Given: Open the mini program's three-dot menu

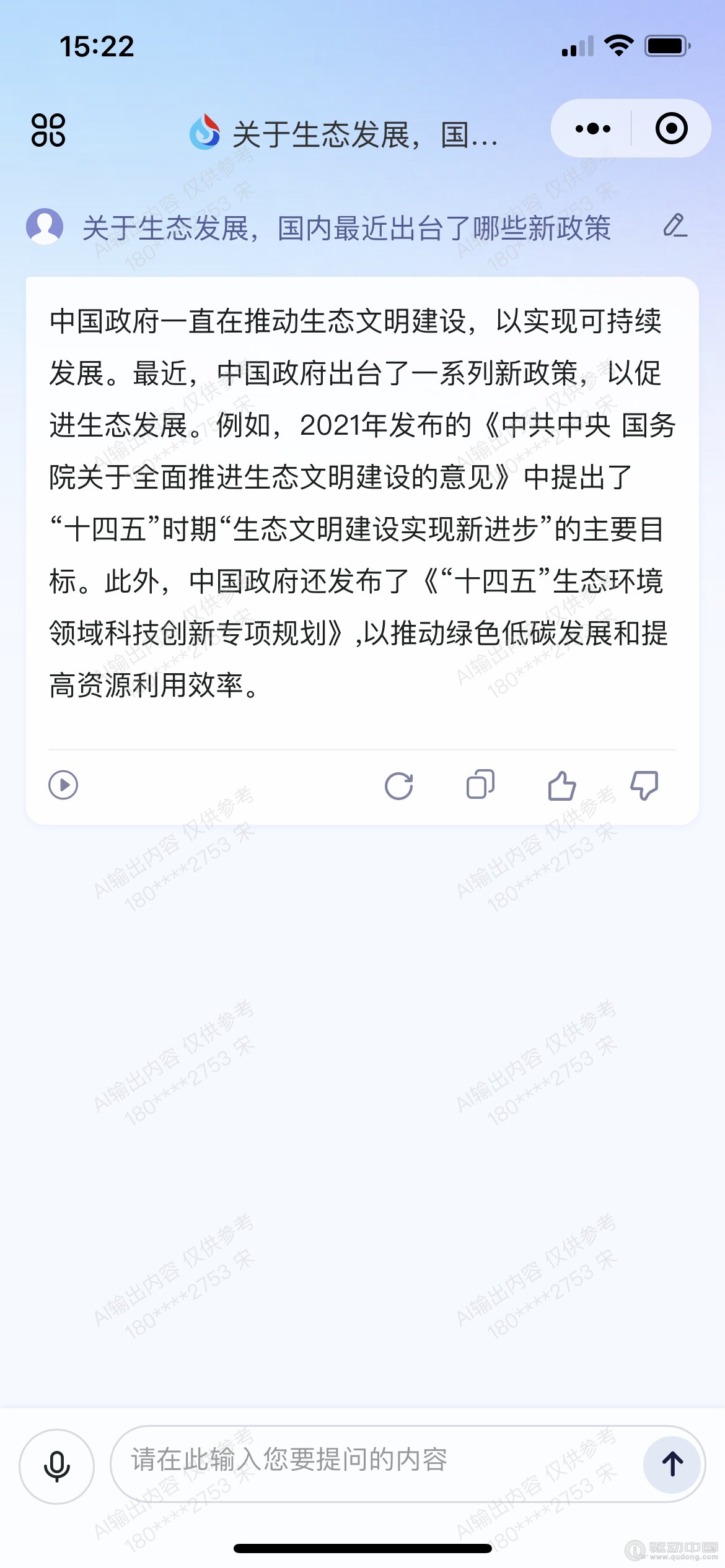Looking at the screenshot, I should click(x=592, y=129).
